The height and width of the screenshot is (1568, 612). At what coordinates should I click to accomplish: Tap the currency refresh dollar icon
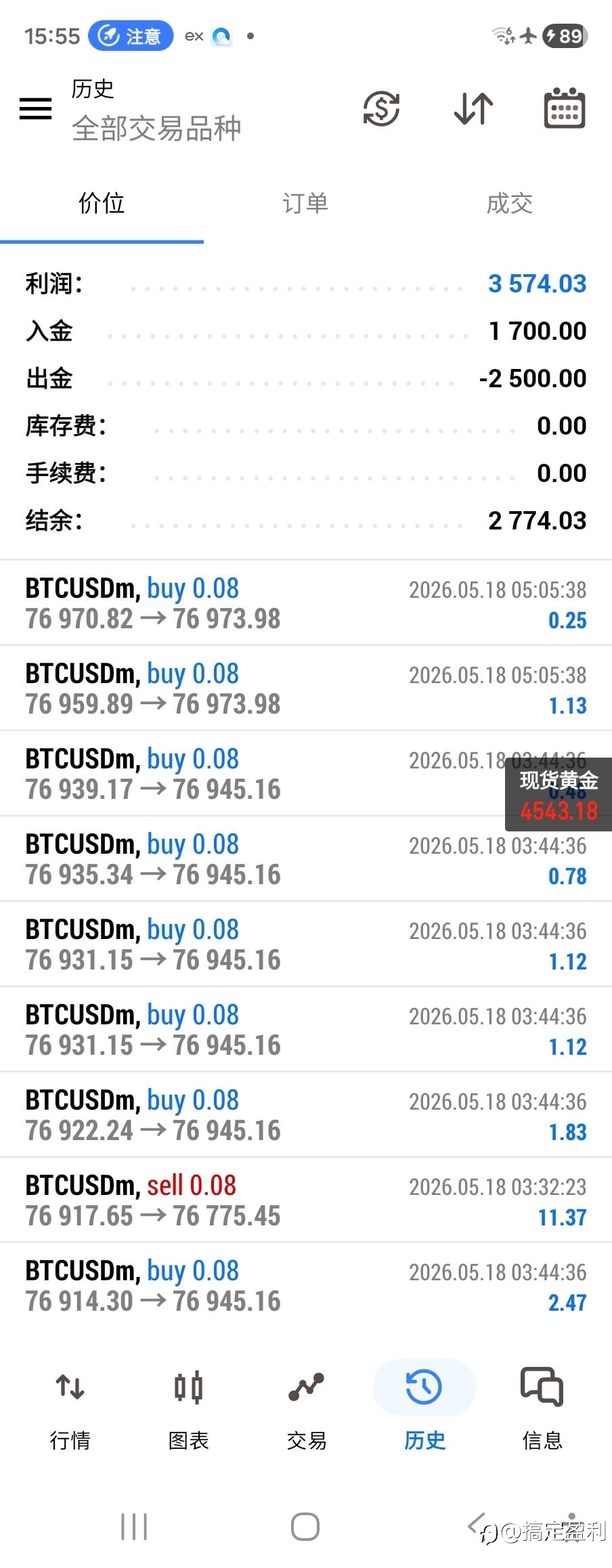381,108
